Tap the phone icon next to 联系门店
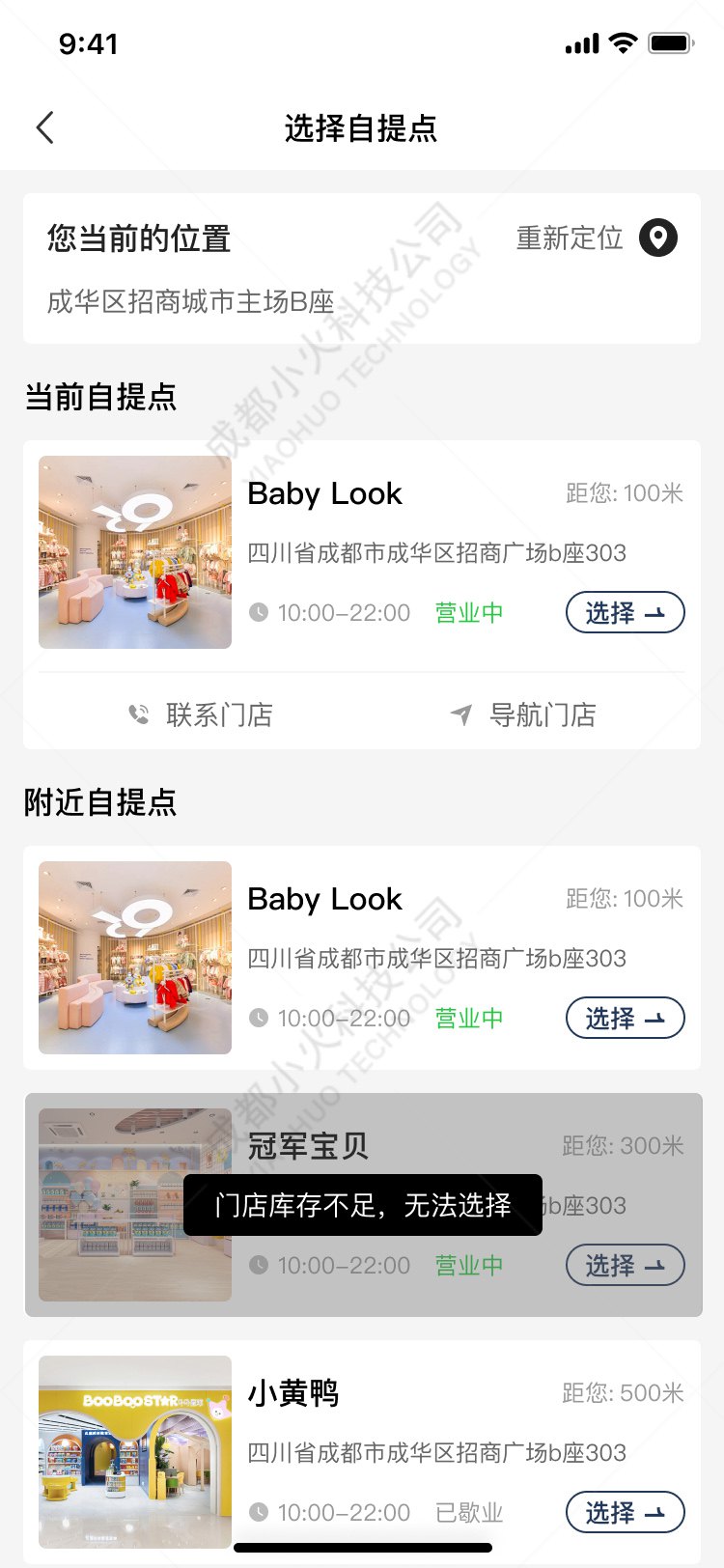The width and height of the screenshot is (724, 1568). pyautogui.click(x=139, y=714)
